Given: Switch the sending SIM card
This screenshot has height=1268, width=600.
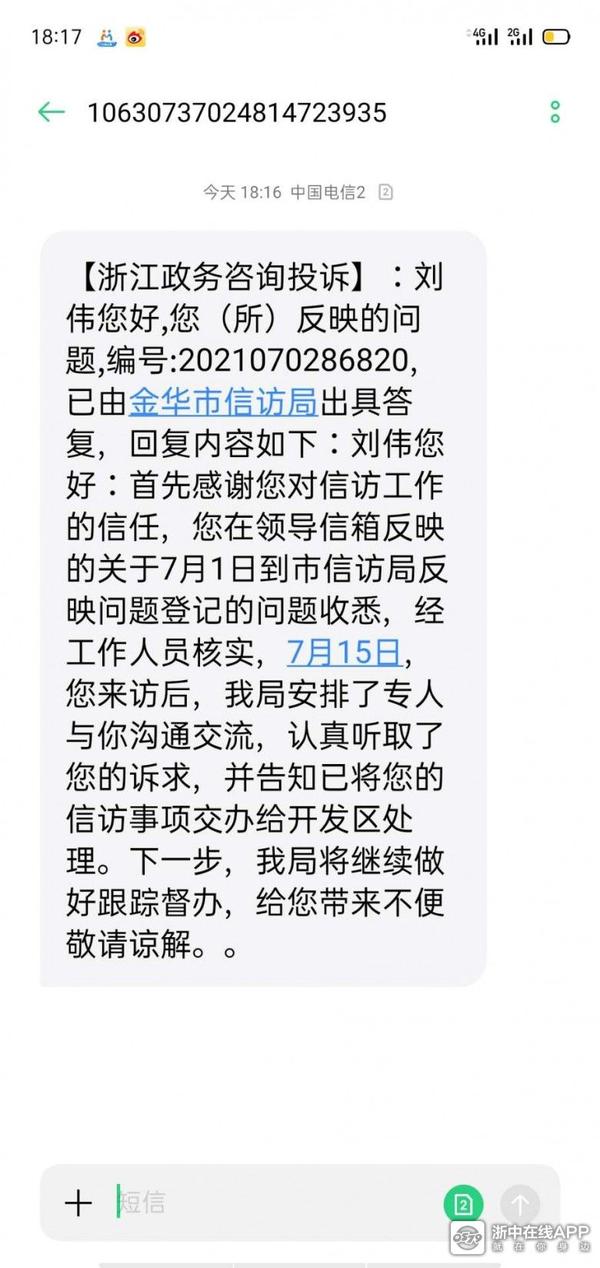Looking at the screenshot, I should pos(463,1204).
